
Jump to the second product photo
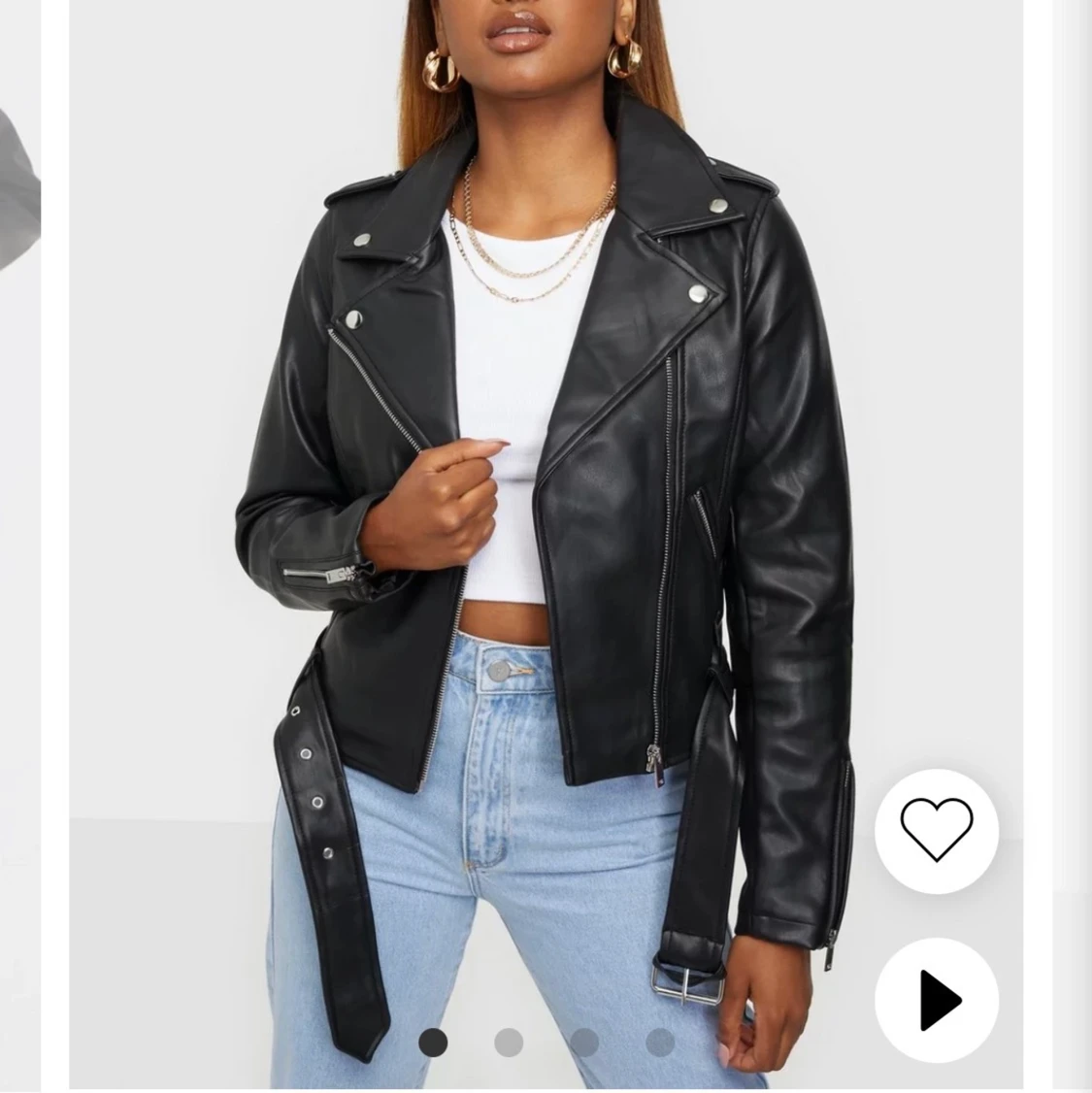tap(509, 1043)
